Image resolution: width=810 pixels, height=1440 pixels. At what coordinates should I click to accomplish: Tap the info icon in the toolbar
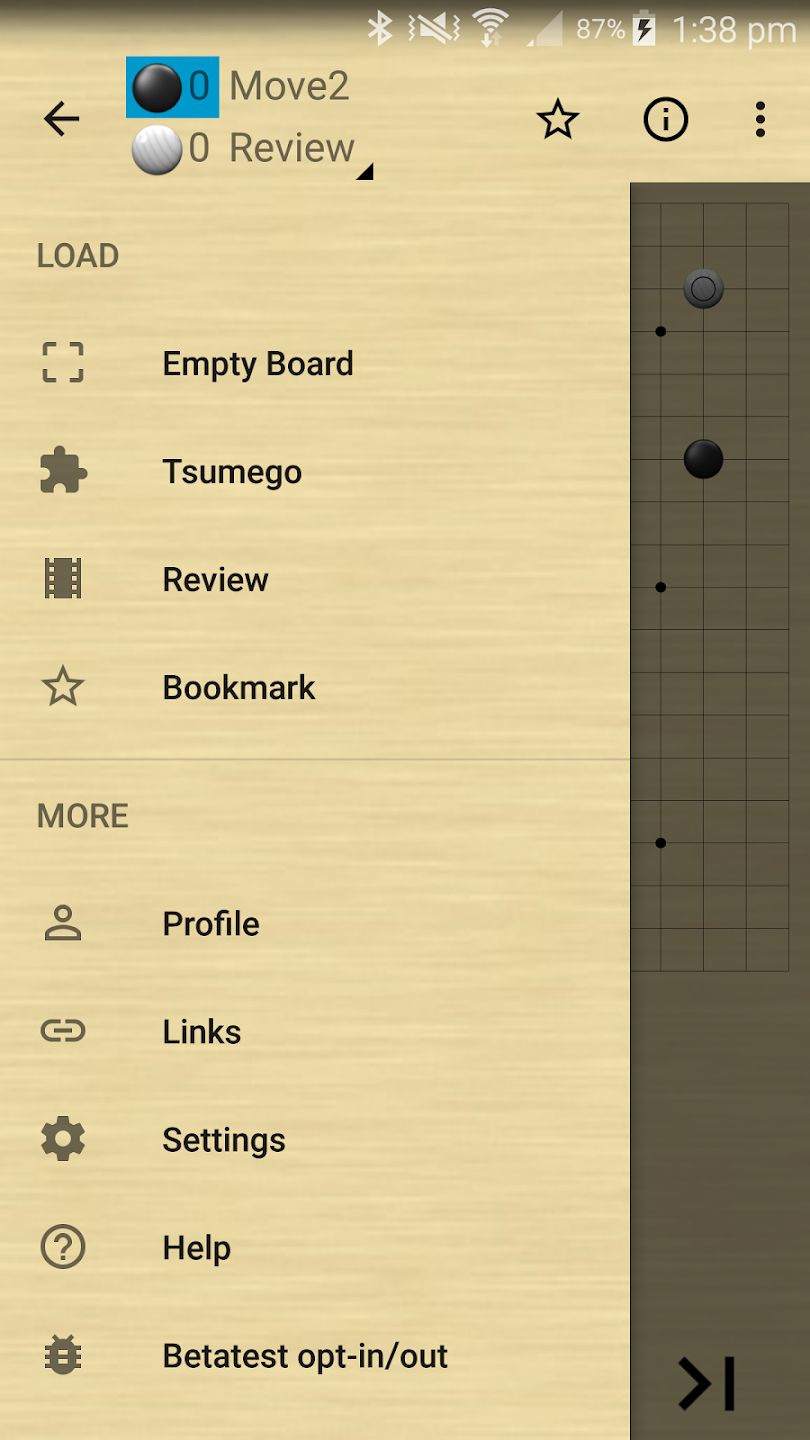(x=665, y=118)
